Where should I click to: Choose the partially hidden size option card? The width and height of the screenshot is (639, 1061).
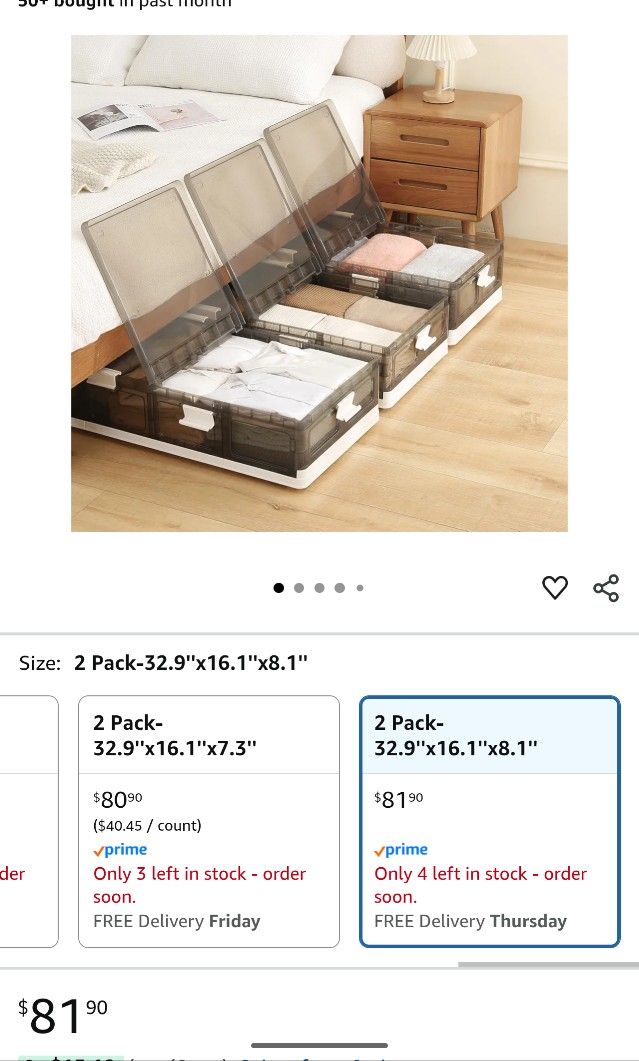[x=28, y=821]
